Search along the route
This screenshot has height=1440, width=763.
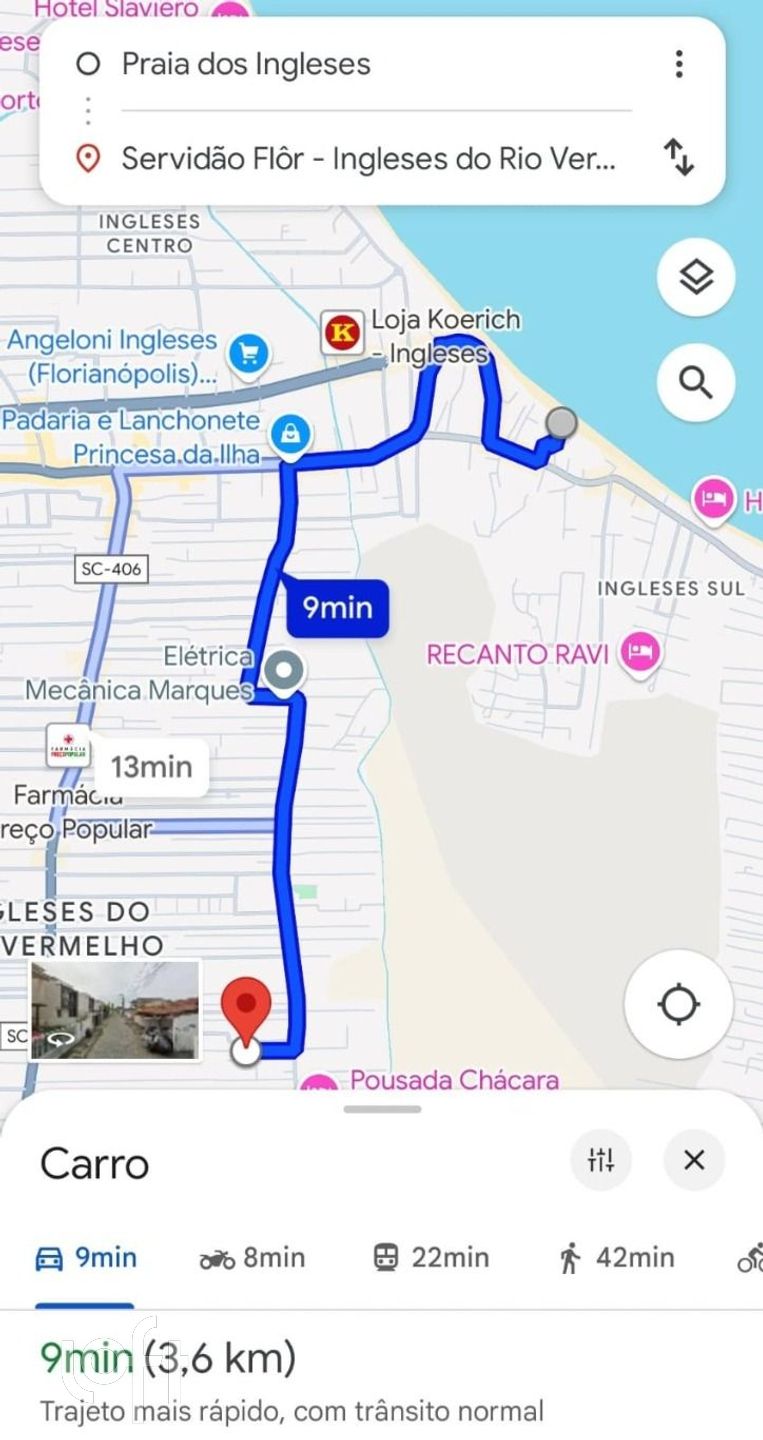696,381
